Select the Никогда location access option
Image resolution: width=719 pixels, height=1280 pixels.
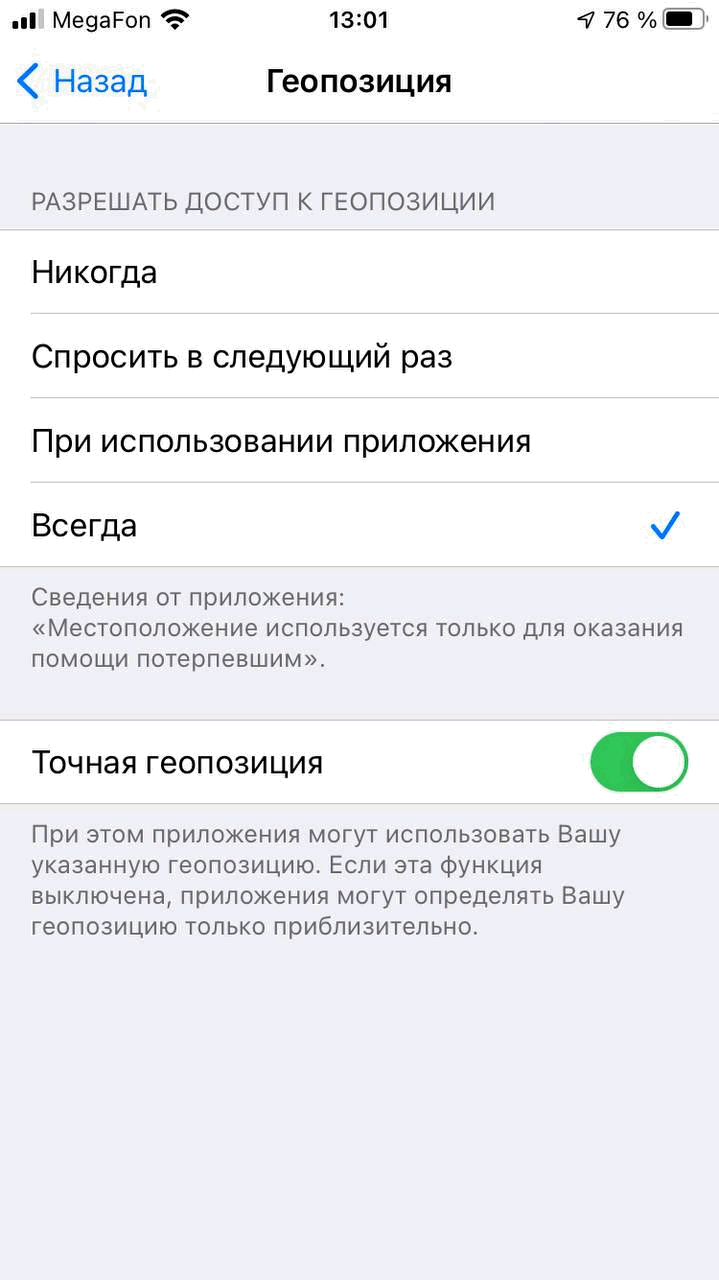(359, 272)
